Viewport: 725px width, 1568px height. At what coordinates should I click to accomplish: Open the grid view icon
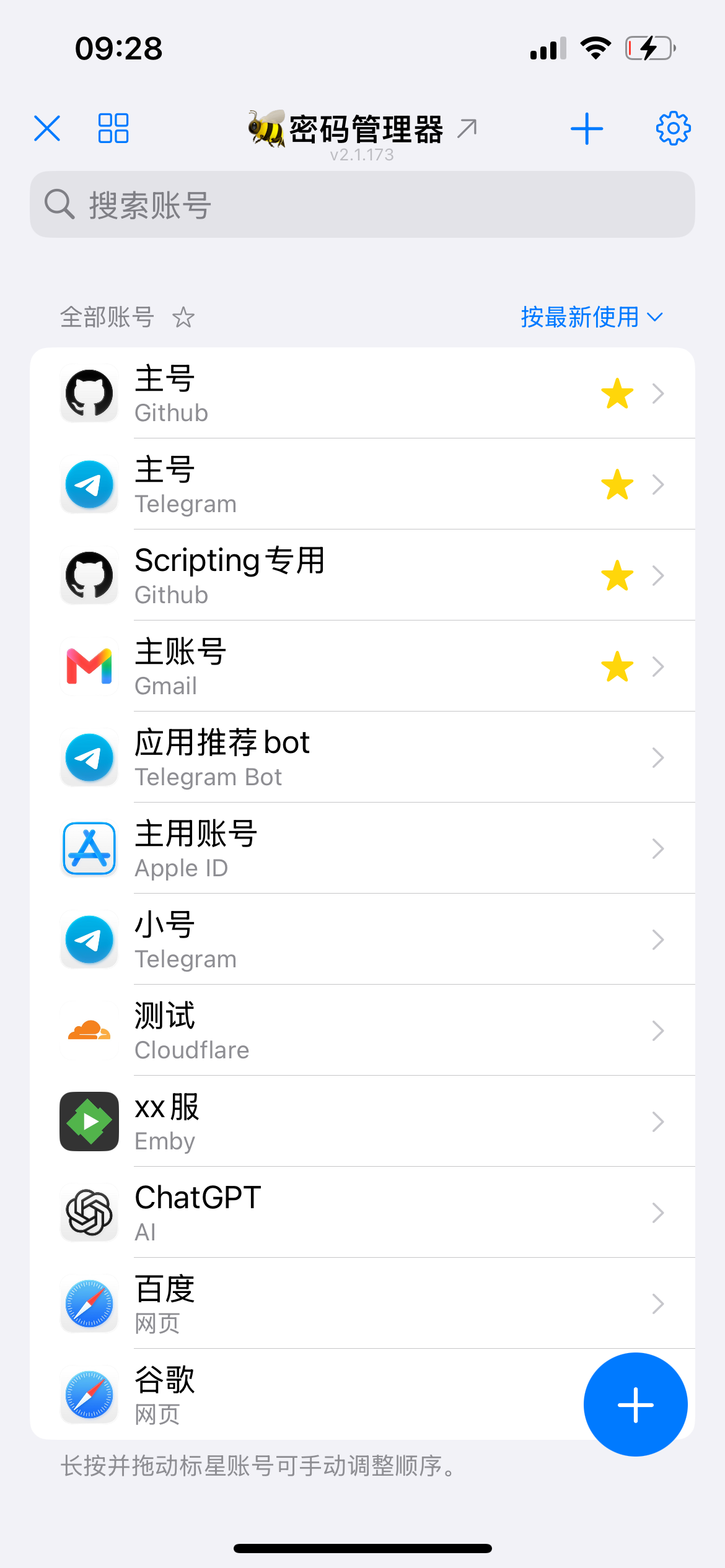coord(113,128)
